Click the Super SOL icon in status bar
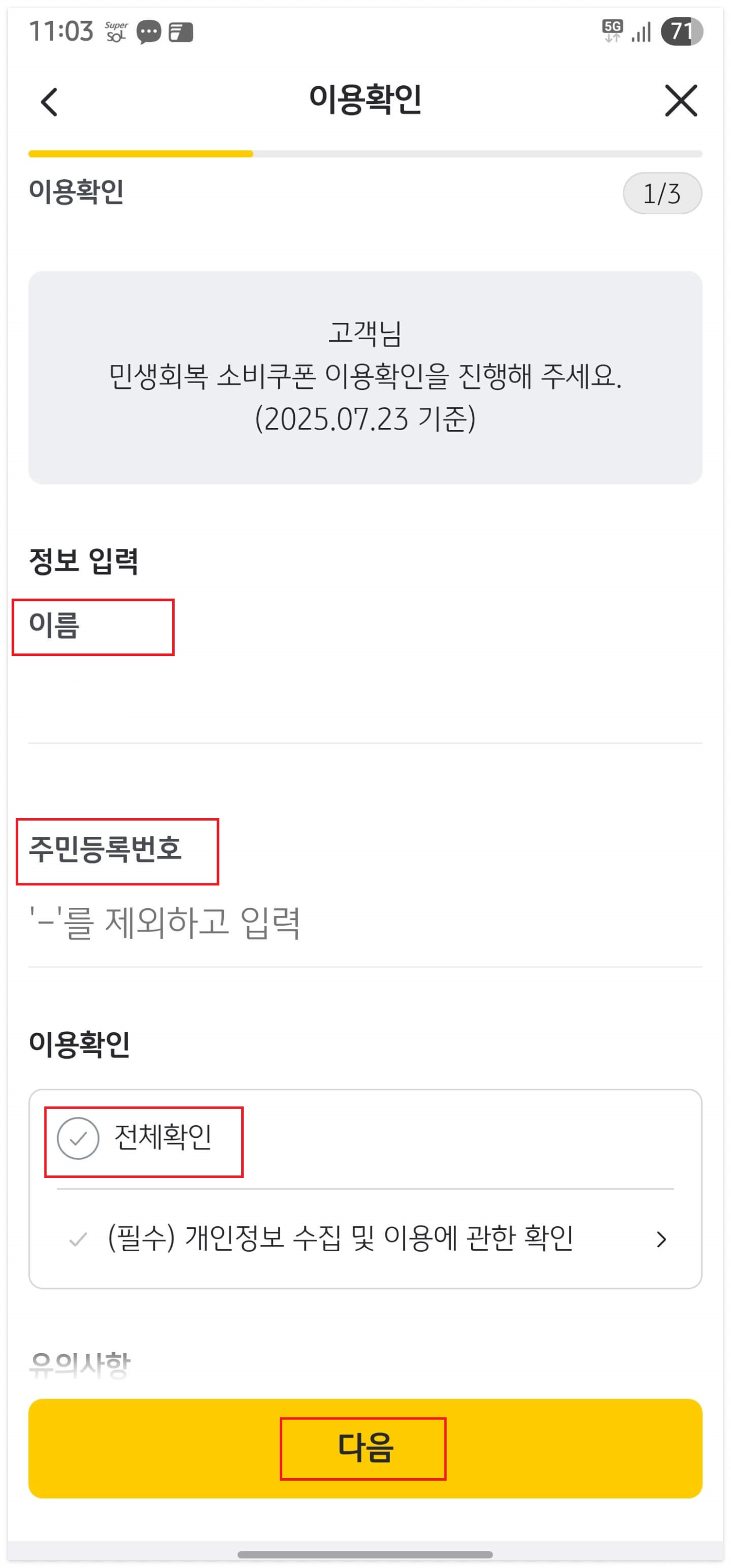The height and width of the screenshot is (1568, 731). (116, 29)
